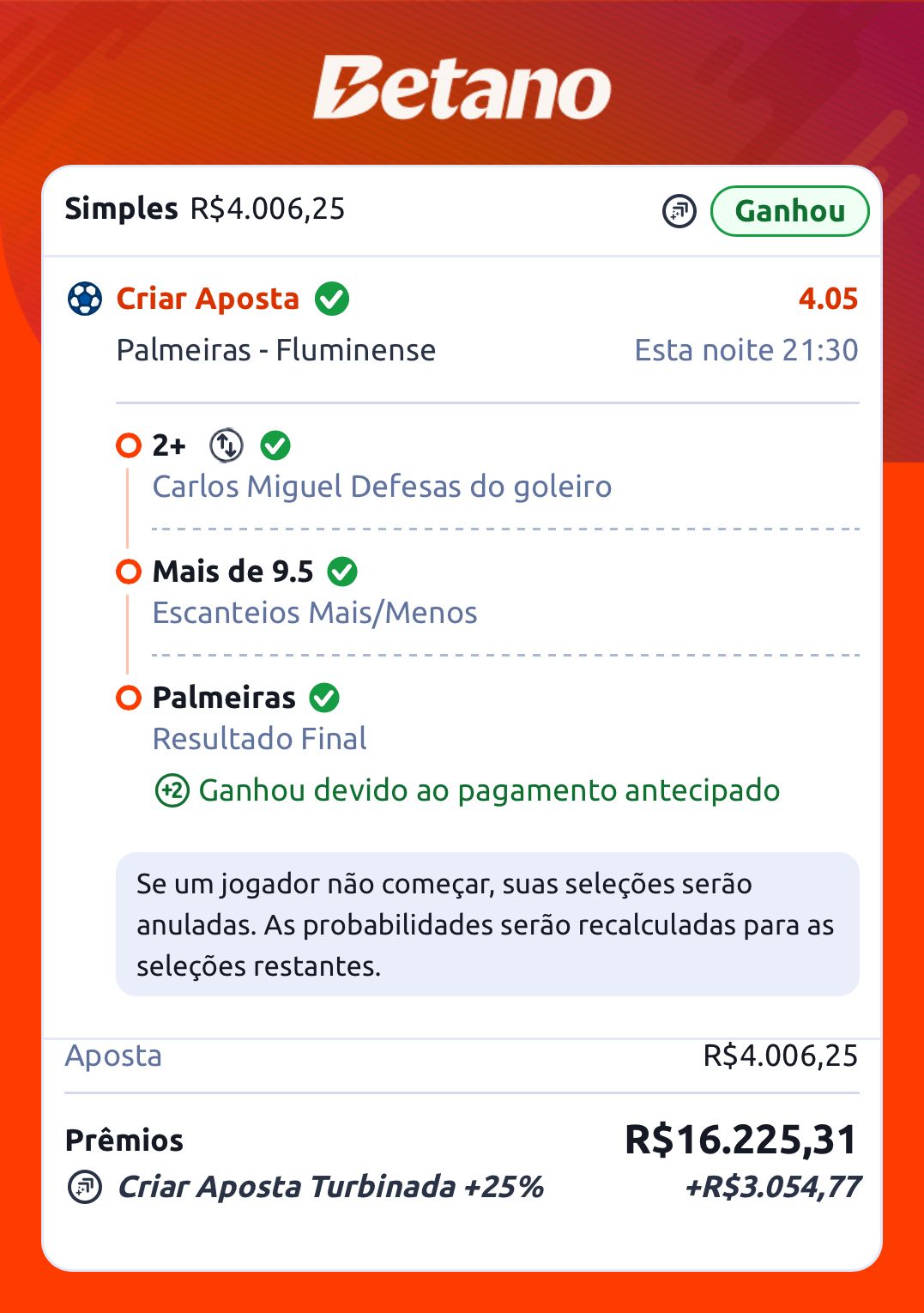Select the 2+ selection radio marker
The height and width of the screenshot is (1313, 924).
pyautogui.click(x=128, y=445)
